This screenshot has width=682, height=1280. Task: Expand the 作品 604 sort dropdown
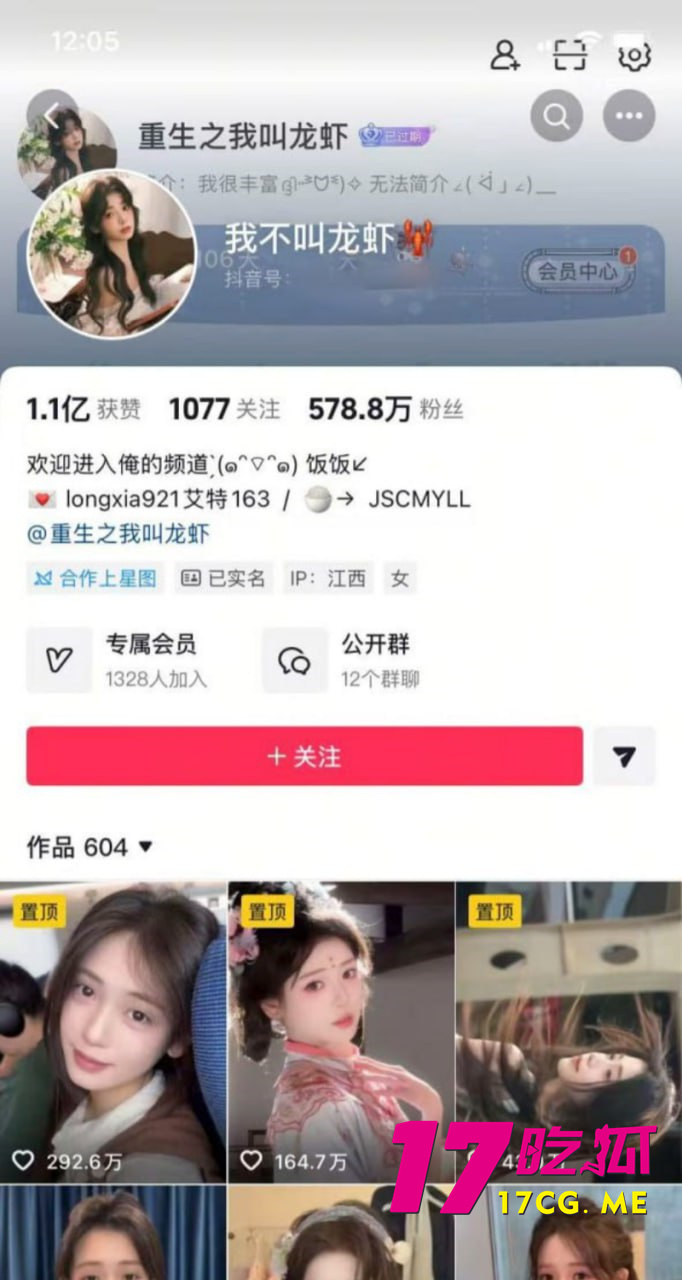click(90, 847)
